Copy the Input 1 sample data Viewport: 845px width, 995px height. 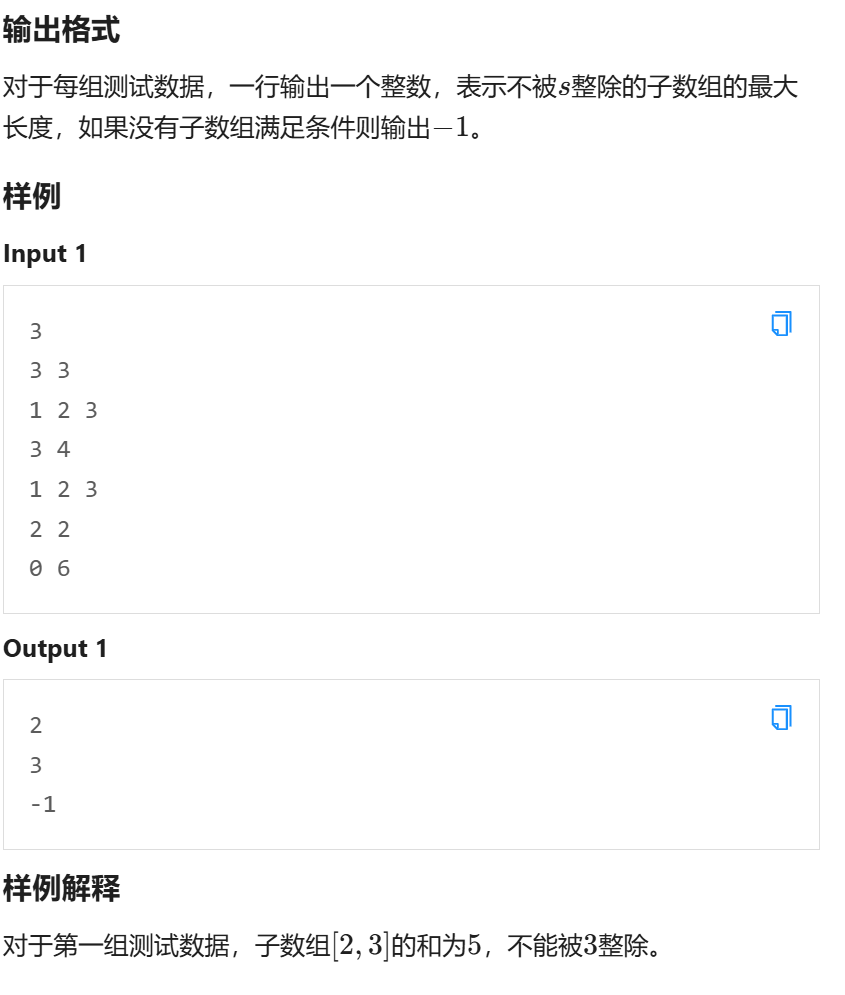click(x=781, y=324)
